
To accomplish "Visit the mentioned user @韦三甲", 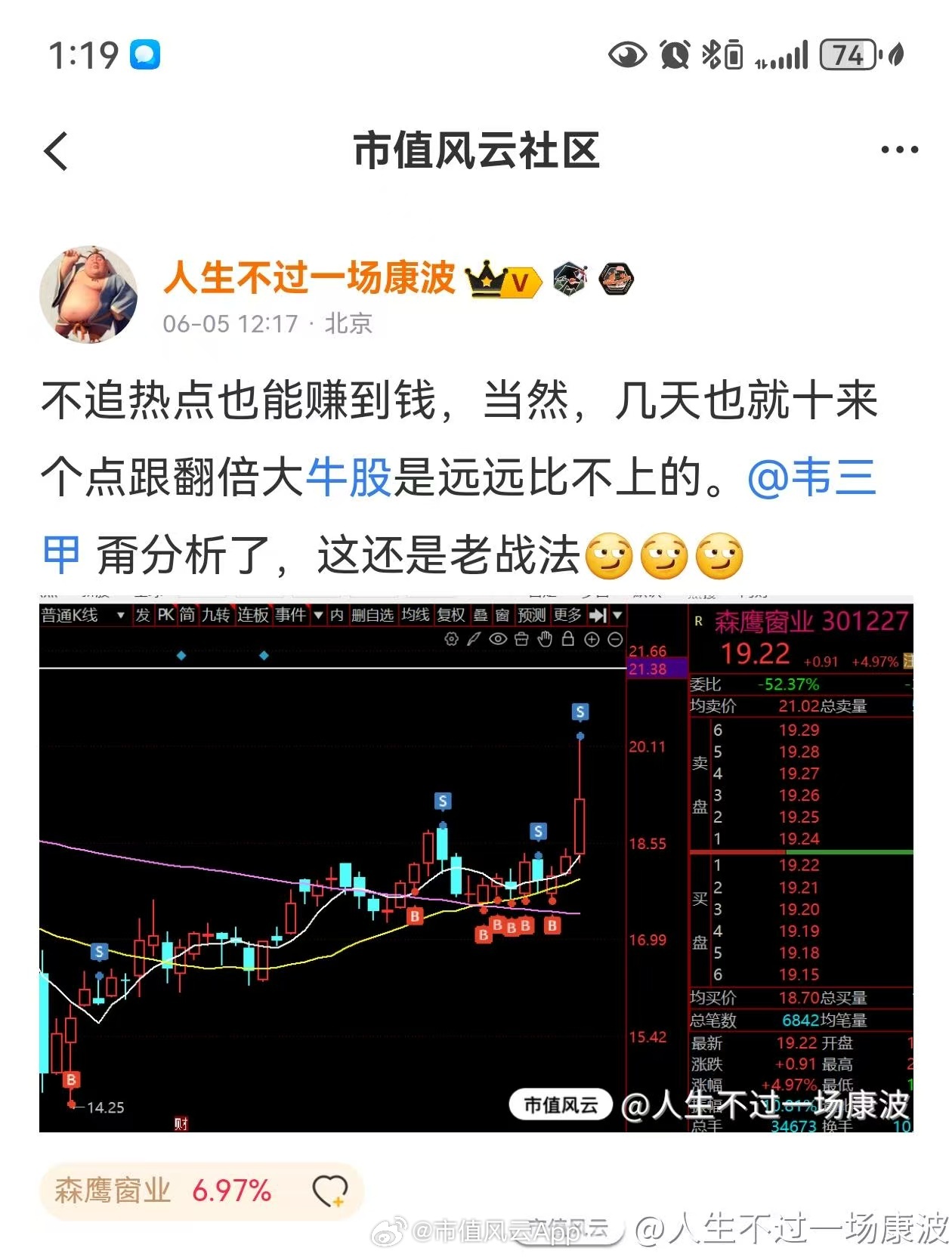I will [811, 477].
